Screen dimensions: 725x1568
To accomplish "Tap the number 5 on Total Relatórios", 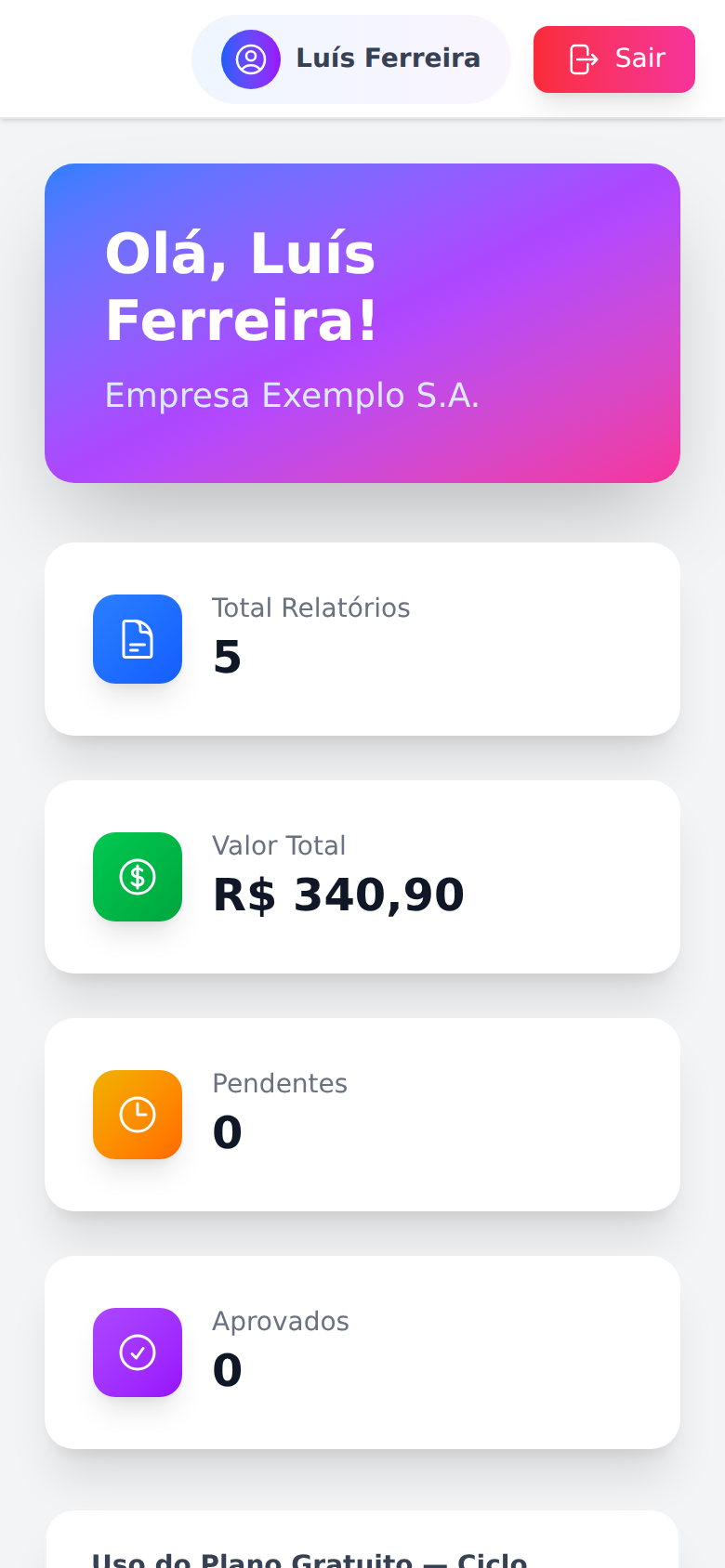I will (x=227, y=656).
